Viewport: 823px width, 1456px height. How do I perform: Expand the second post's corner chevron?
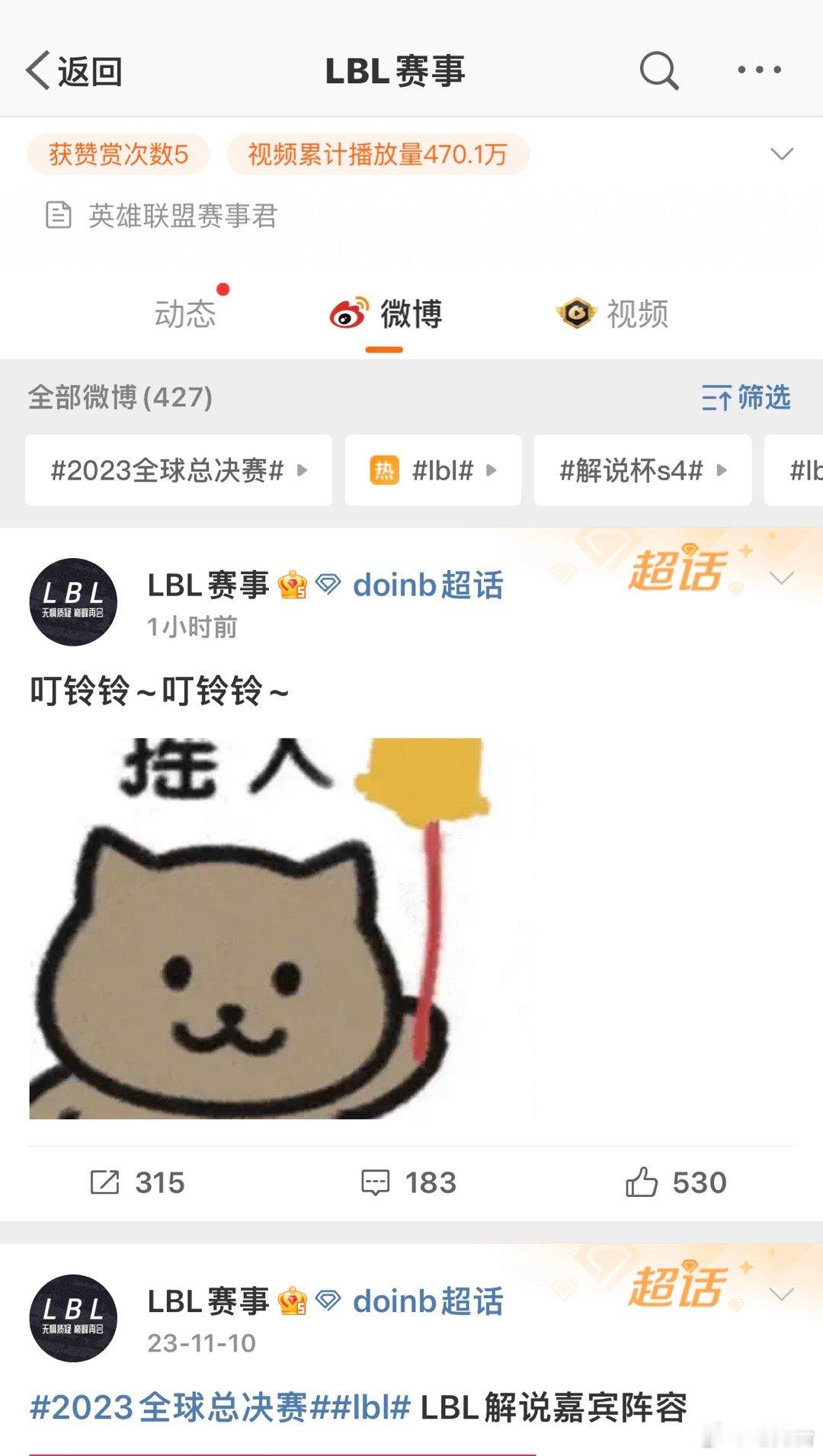click(782, 1294)
